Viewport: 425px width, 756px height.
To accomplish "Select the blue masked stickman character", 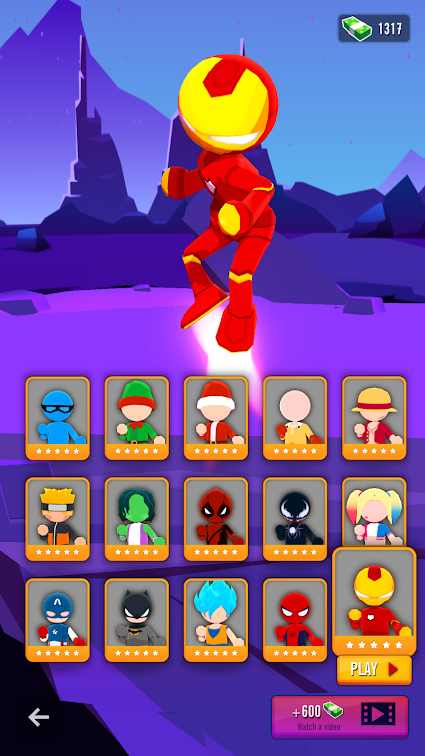I will pos(57,418).
